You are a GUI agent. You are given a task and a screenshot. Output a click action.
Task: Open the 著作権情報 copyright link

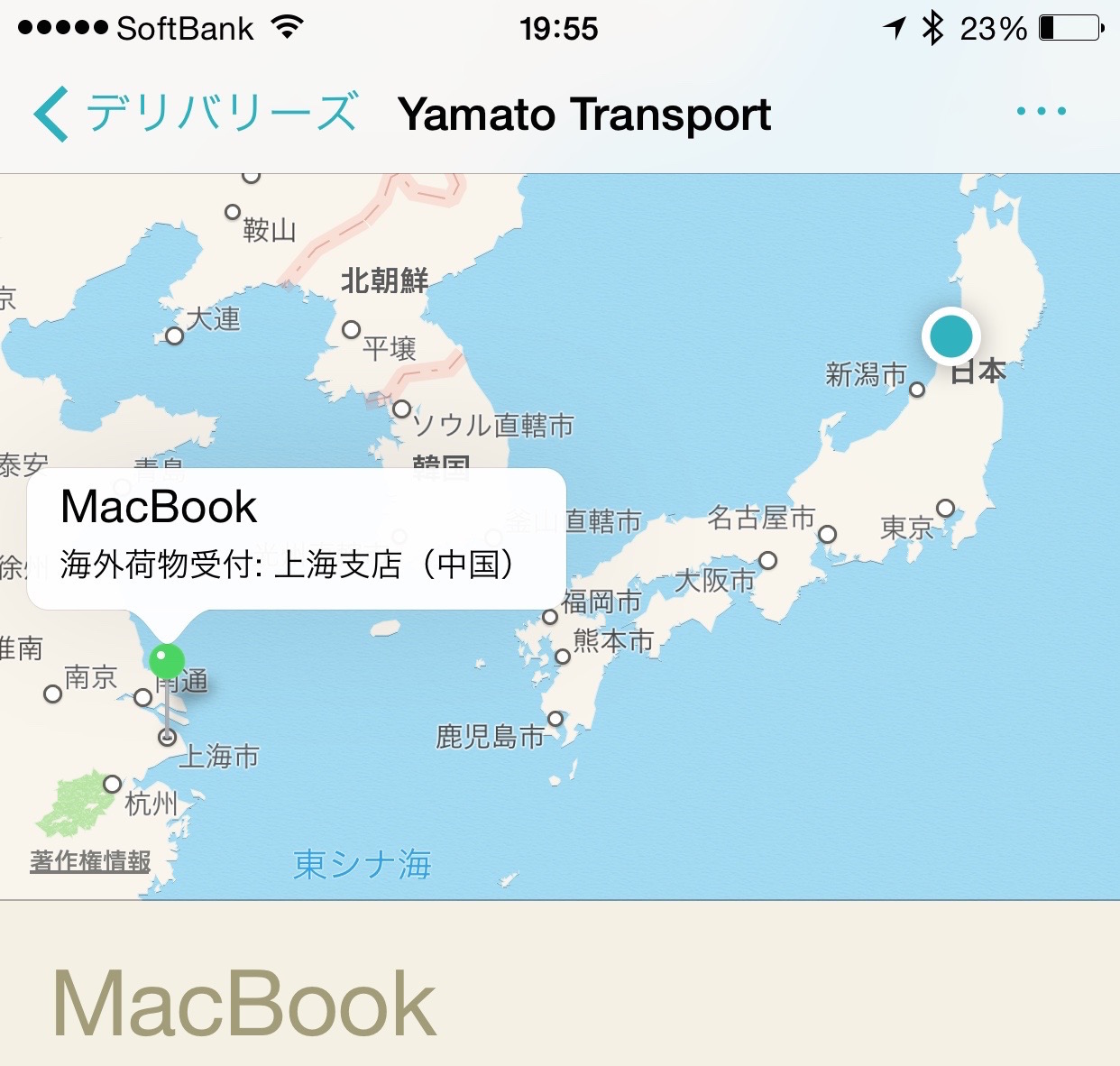(90, 861)
